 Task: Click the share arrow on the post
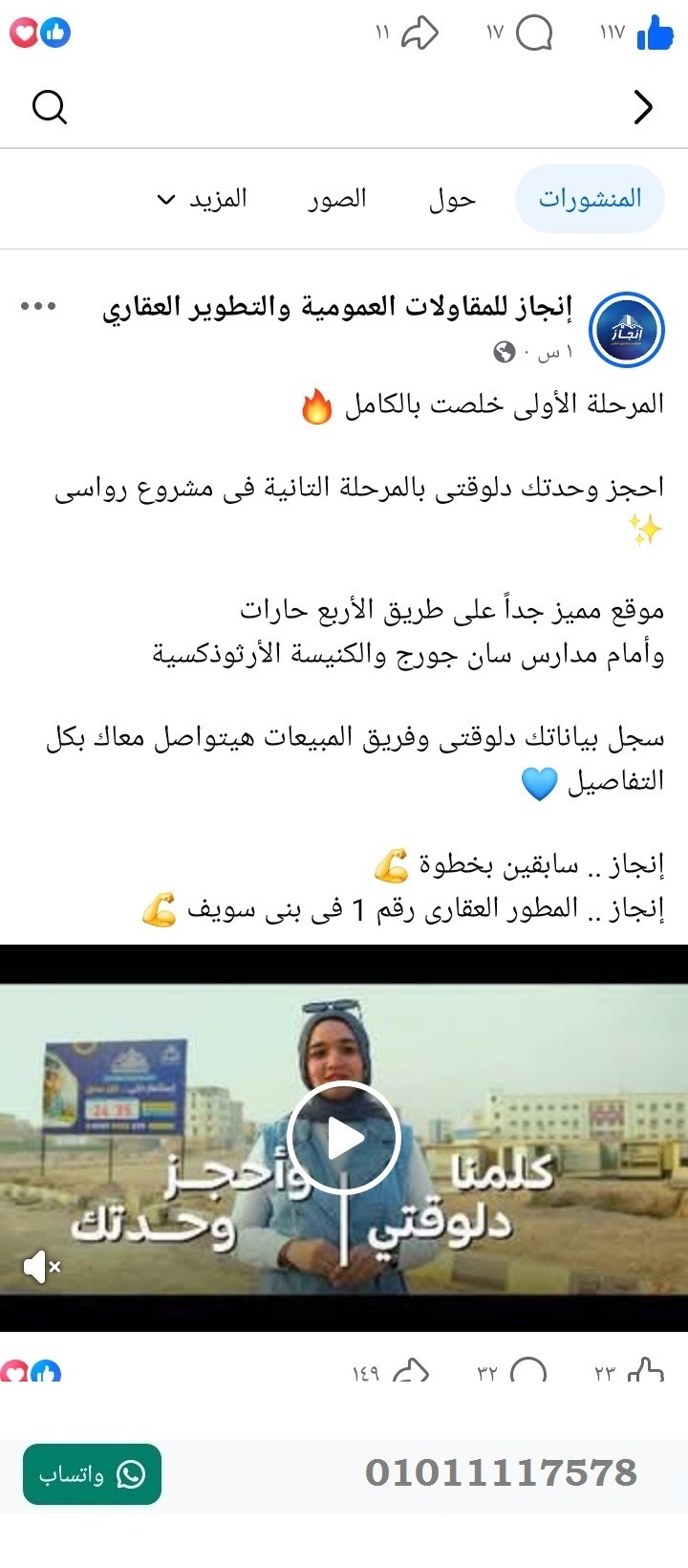click(x=422, y=34)
